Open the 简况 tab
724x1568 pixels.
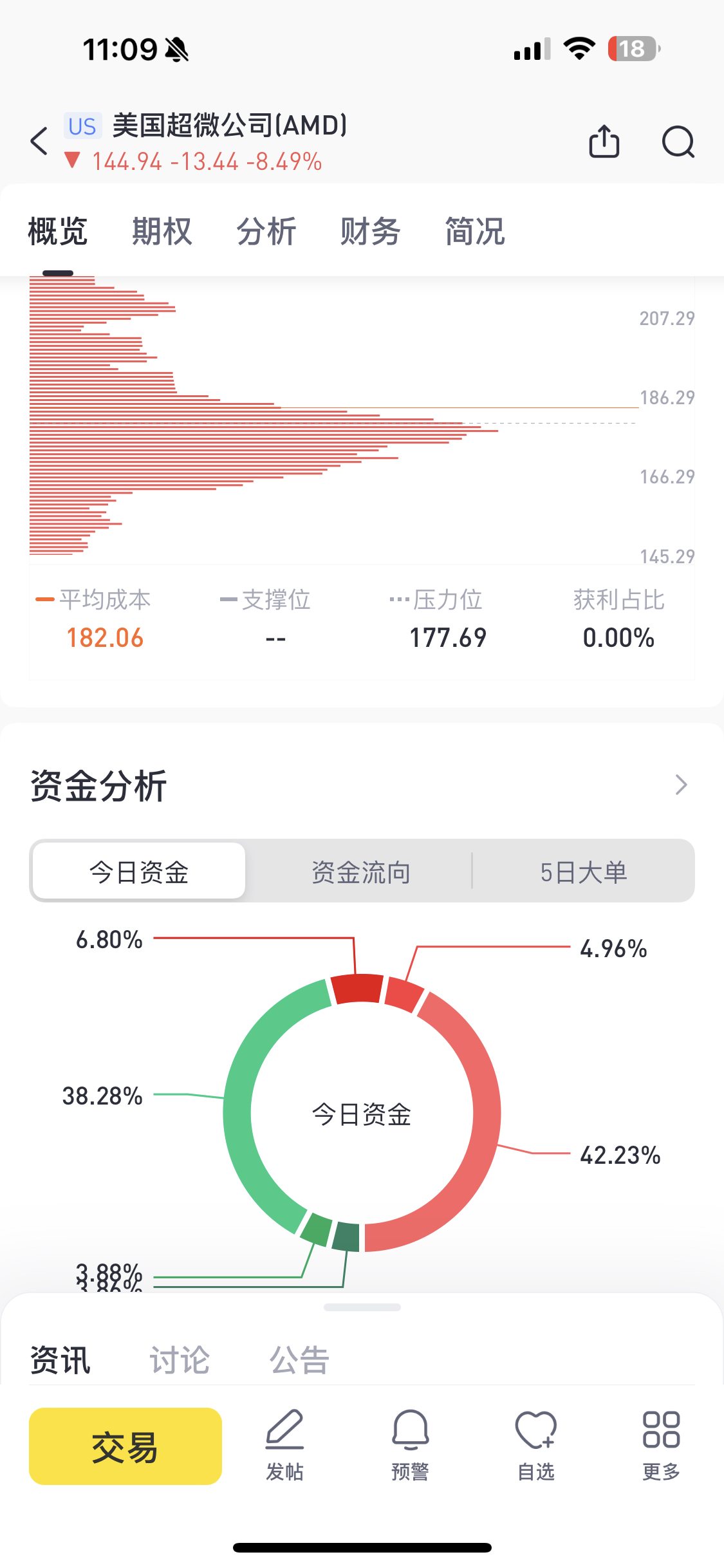[x=475, y=231]
